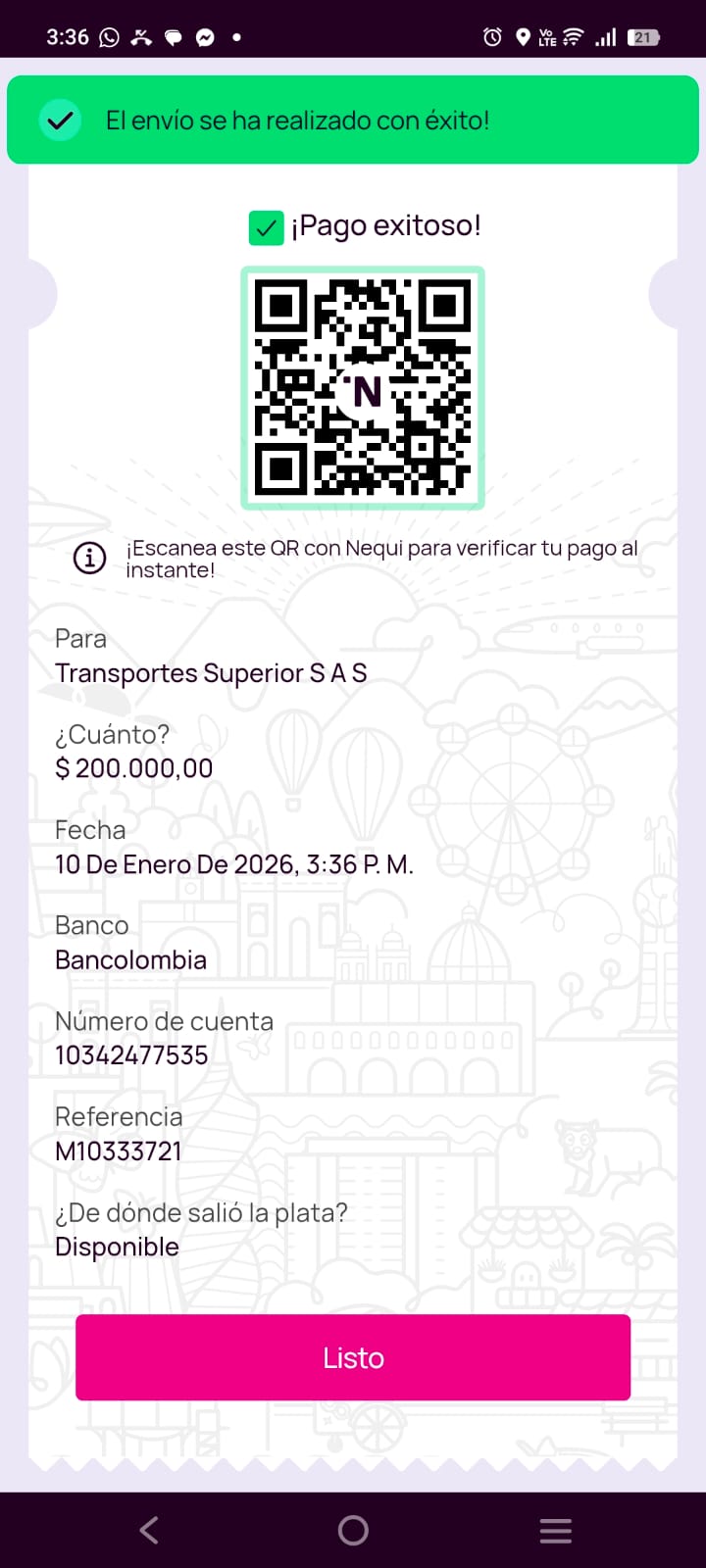
Task: Open the recent apps list
Action: (555, 1530)
